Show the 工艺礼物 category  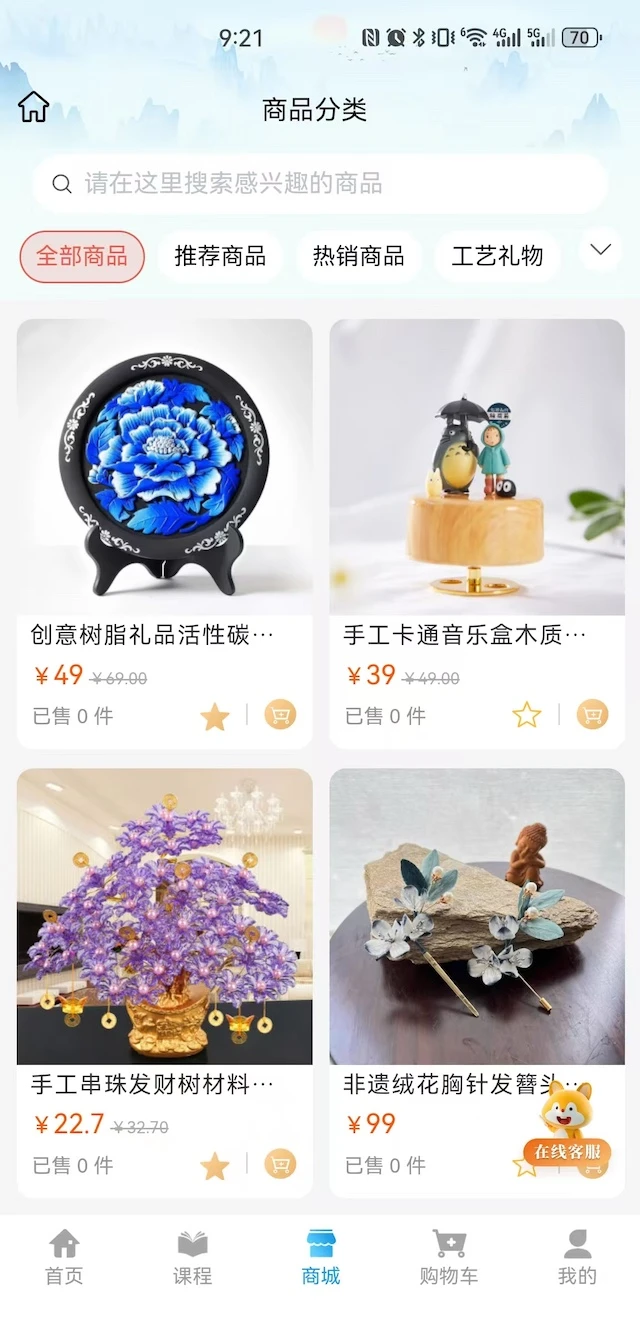click(x=497, y=256)
